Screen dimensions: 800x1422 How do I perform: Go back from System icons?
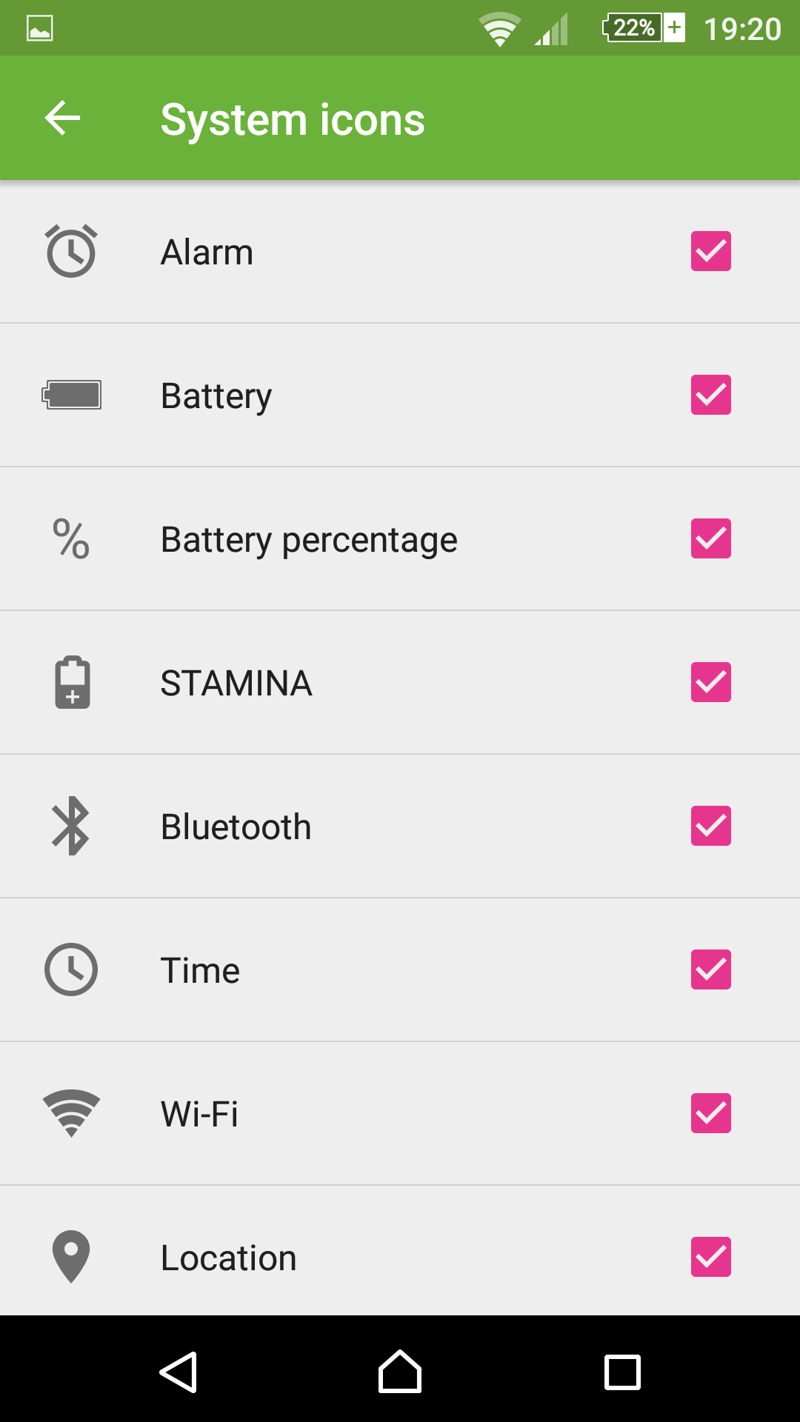62,118
